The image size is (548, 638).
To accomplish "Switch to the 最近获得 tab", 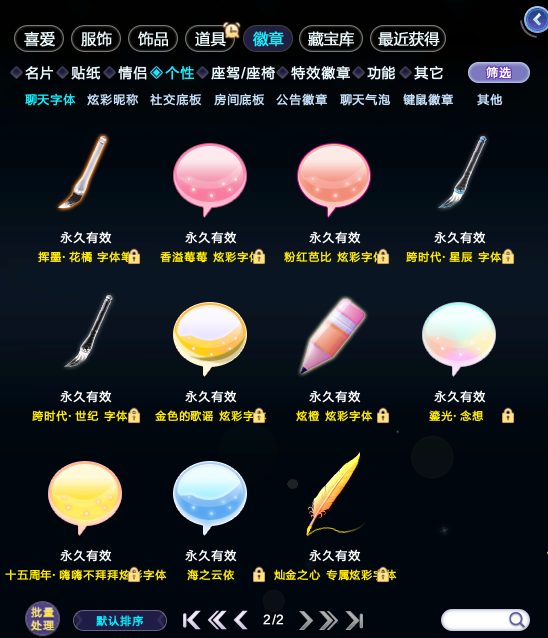I will [x=408, y=39].
